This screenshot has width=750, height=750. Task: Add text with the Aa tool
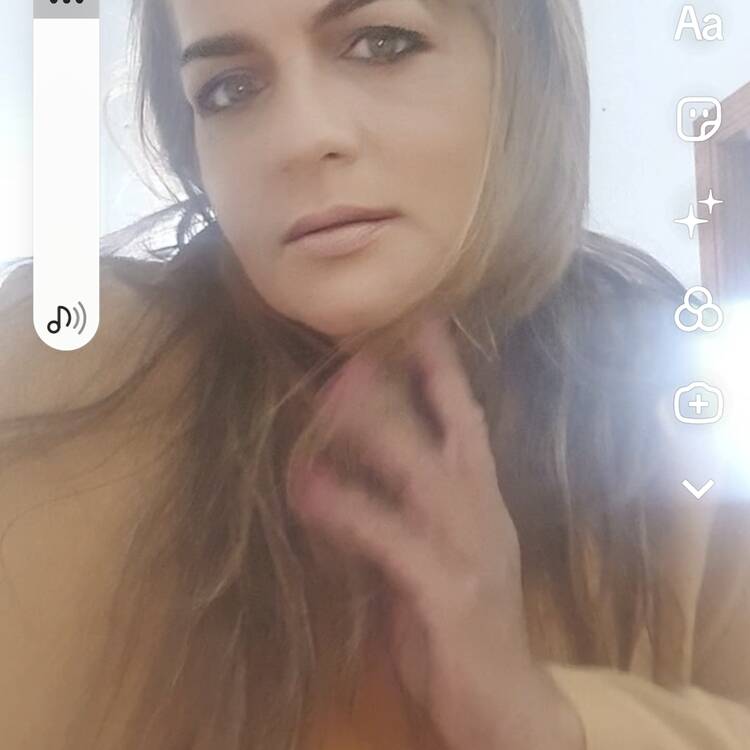pyautogui.click(x=698, y=23)
